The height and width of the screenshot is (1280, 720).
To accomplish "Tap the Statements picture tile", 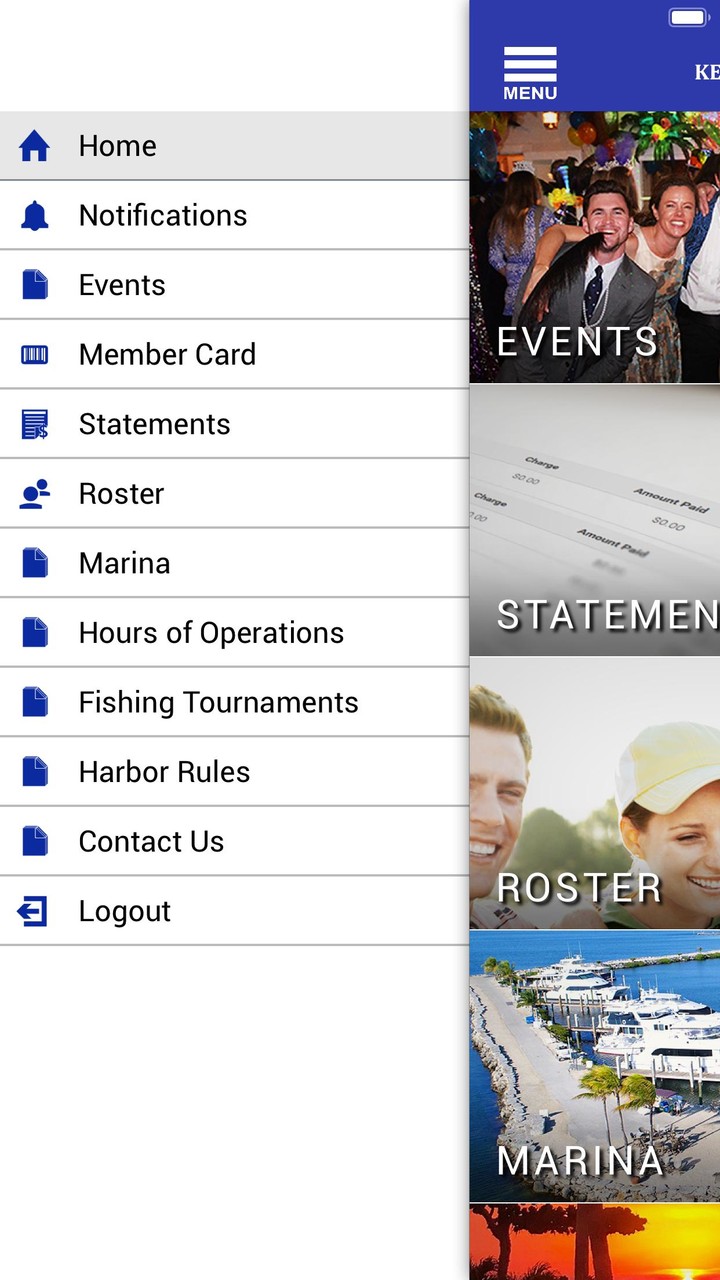I will (x=595, y=521).
